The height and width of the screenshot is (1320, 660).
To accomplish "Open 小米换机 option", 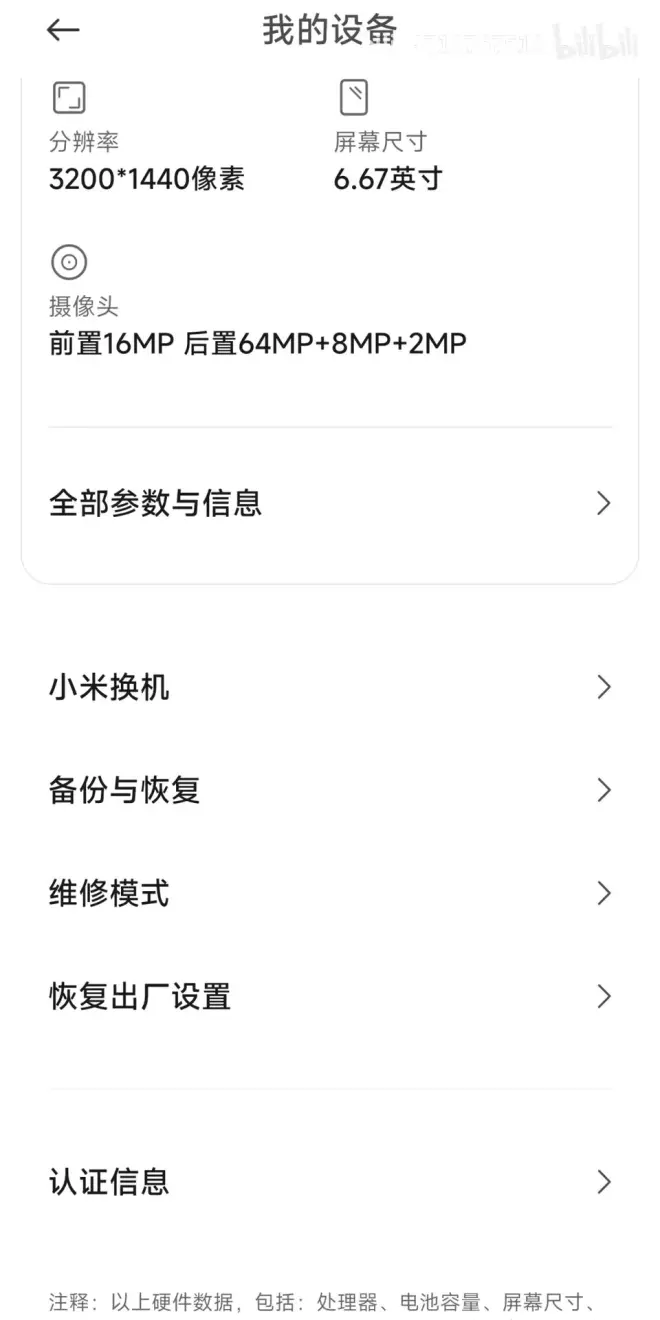I will pos(330,688).
